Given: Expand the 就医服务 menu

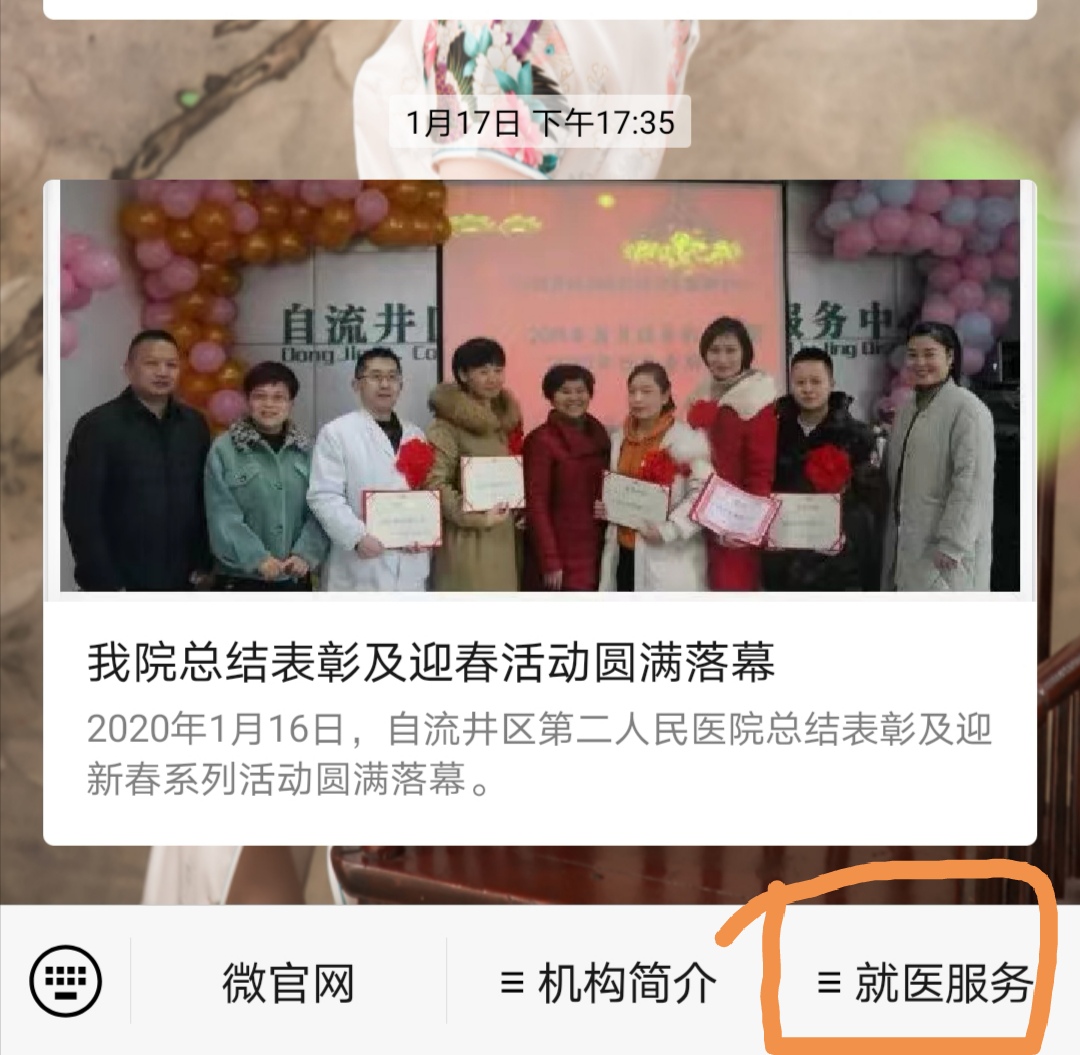Looking at the screenshot, I should (924, 981).
